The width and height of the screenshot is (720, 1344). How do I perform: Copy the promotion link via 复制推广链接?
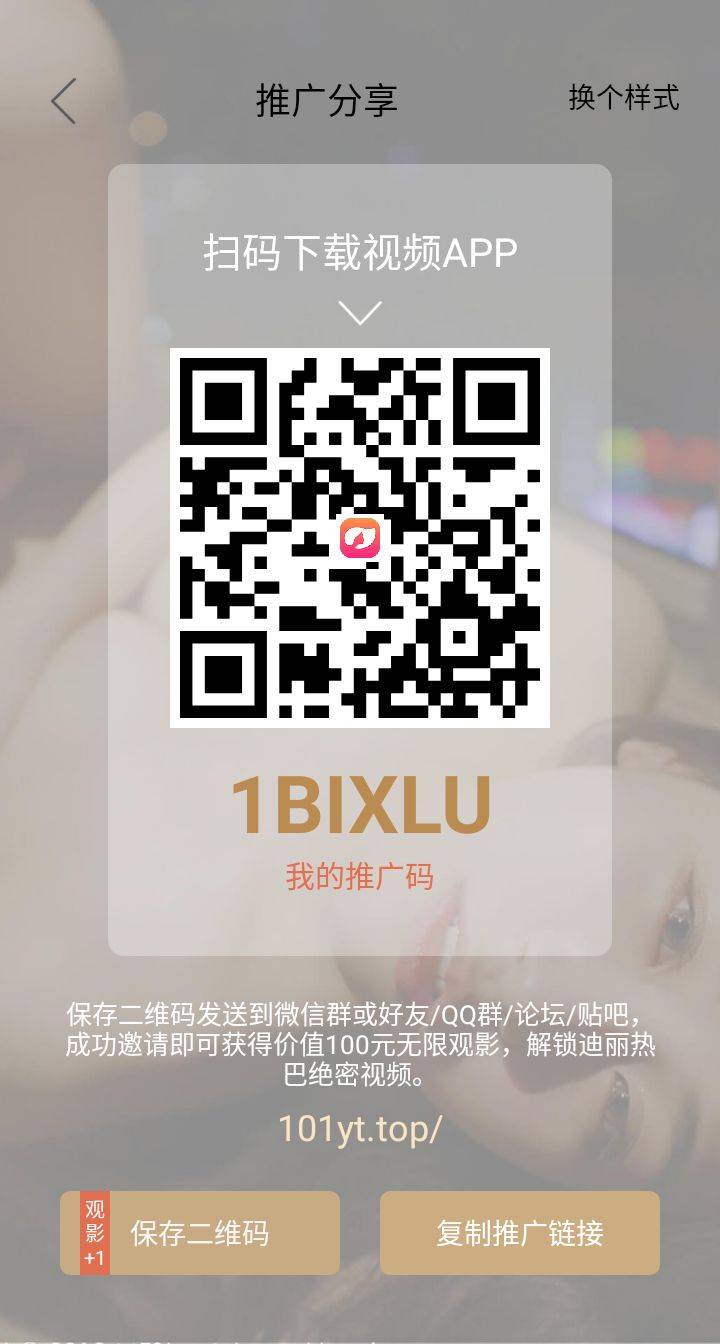tap(519, 1232)
